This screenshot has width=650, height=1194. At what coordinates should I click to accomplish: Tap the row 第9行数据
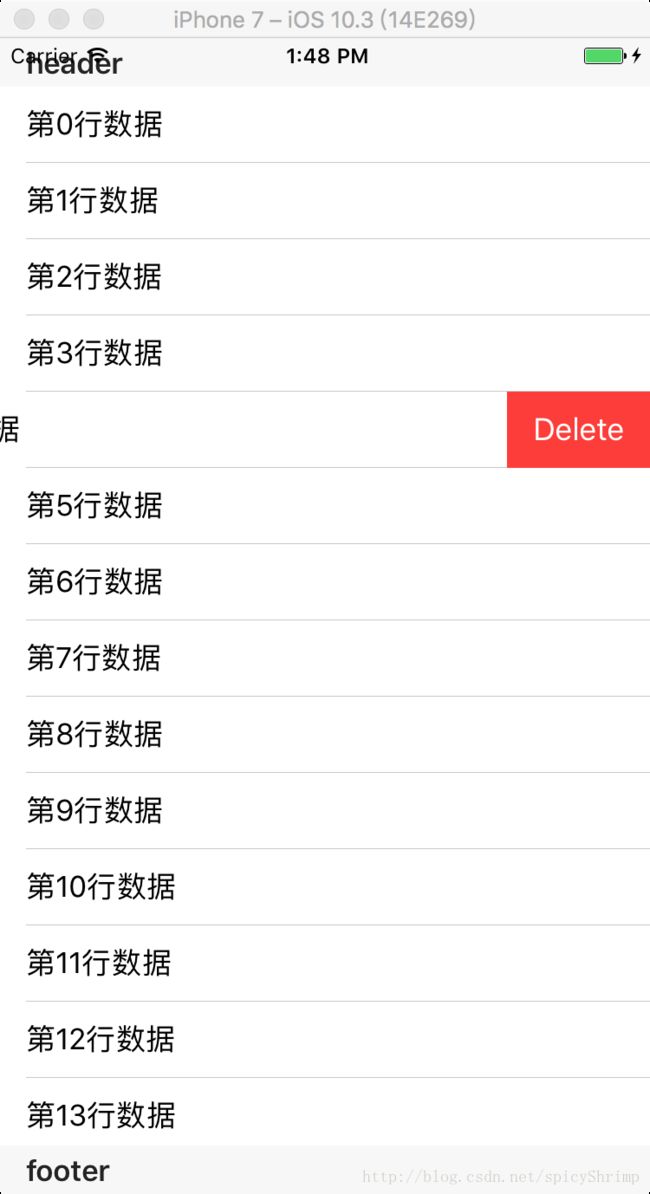coord(325,811)
